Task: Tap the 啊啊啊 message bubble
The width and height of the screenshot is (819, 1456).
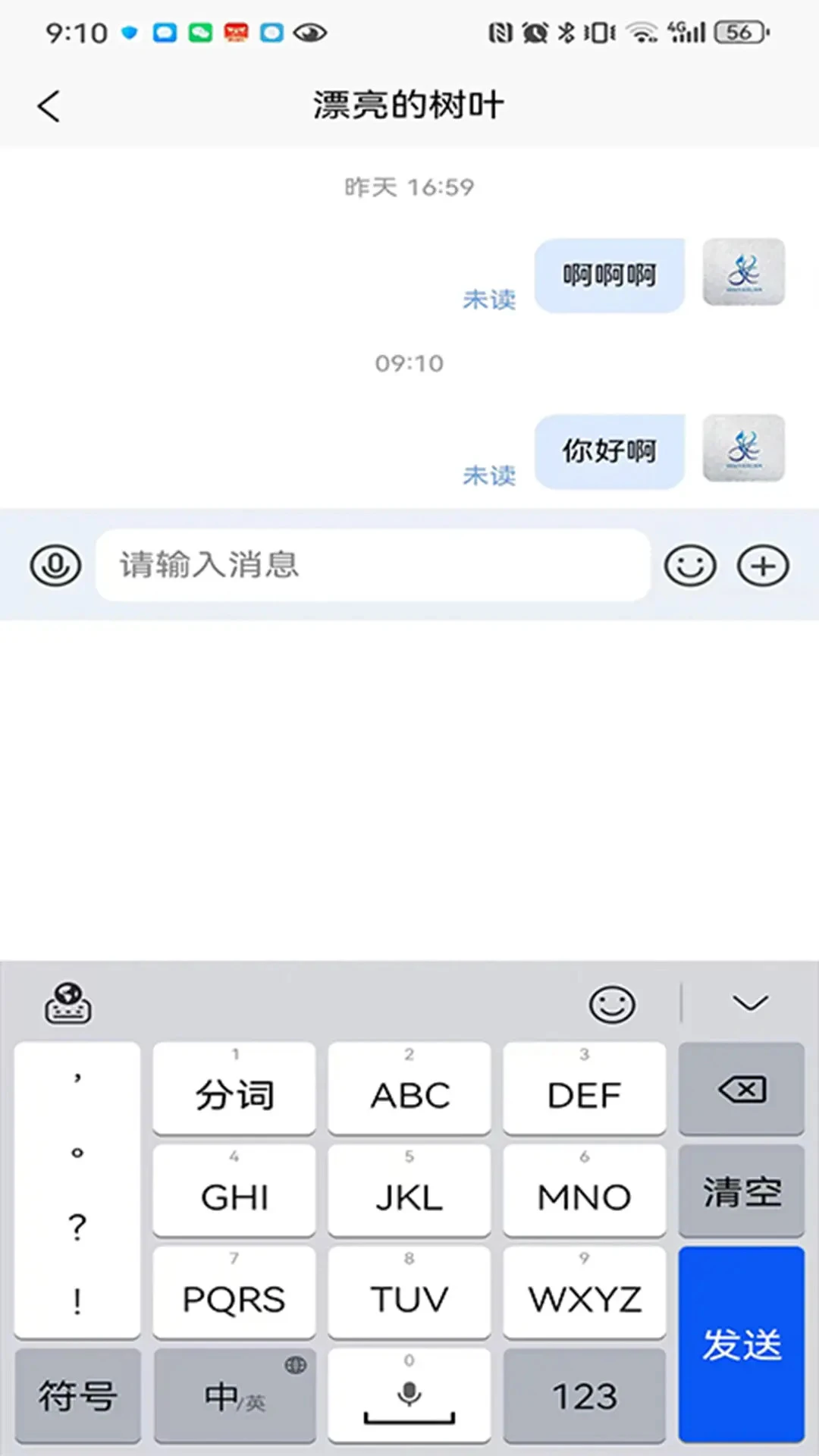Action: [609, 275]
